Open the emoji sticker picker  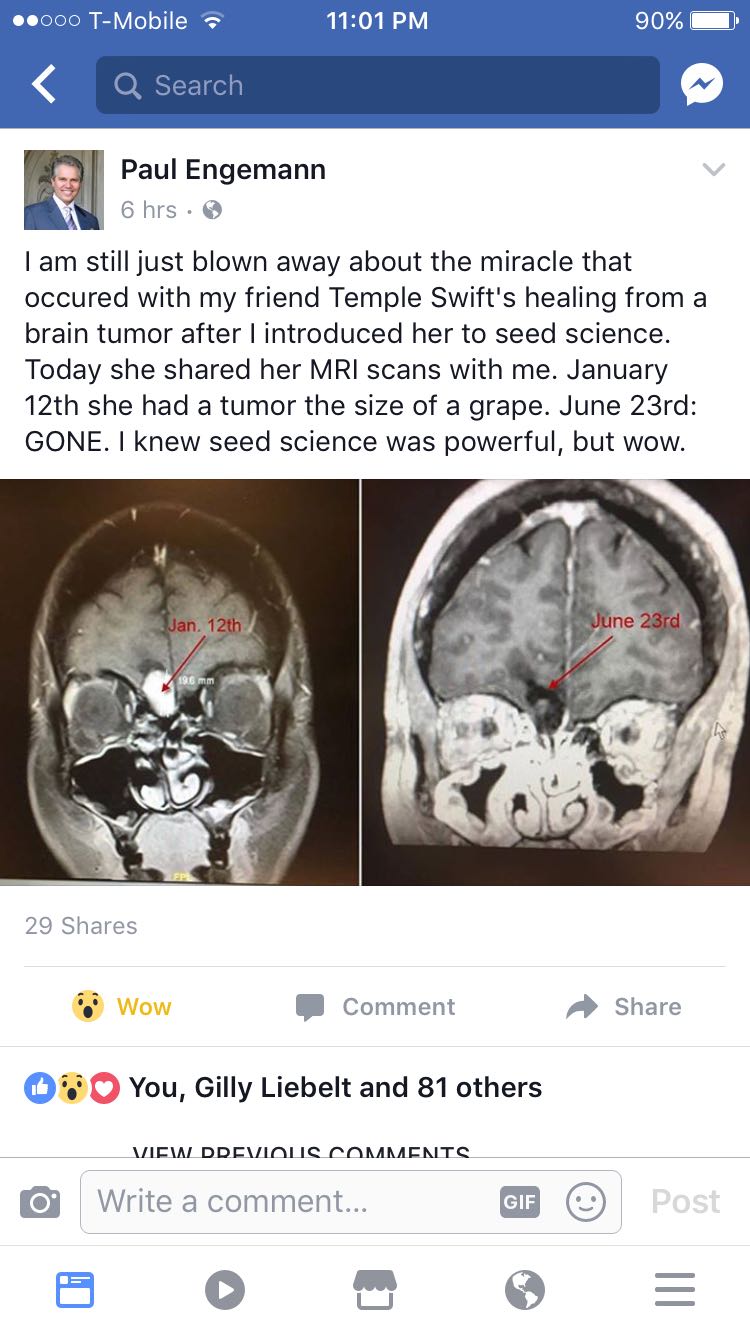[585, 1202]
